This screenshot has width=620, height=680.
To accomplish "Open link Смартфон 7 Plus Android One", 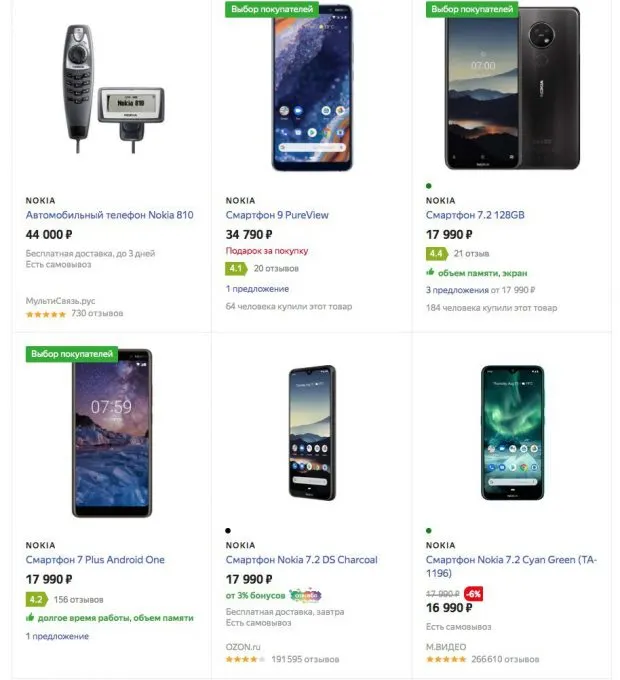I will 95,560.
